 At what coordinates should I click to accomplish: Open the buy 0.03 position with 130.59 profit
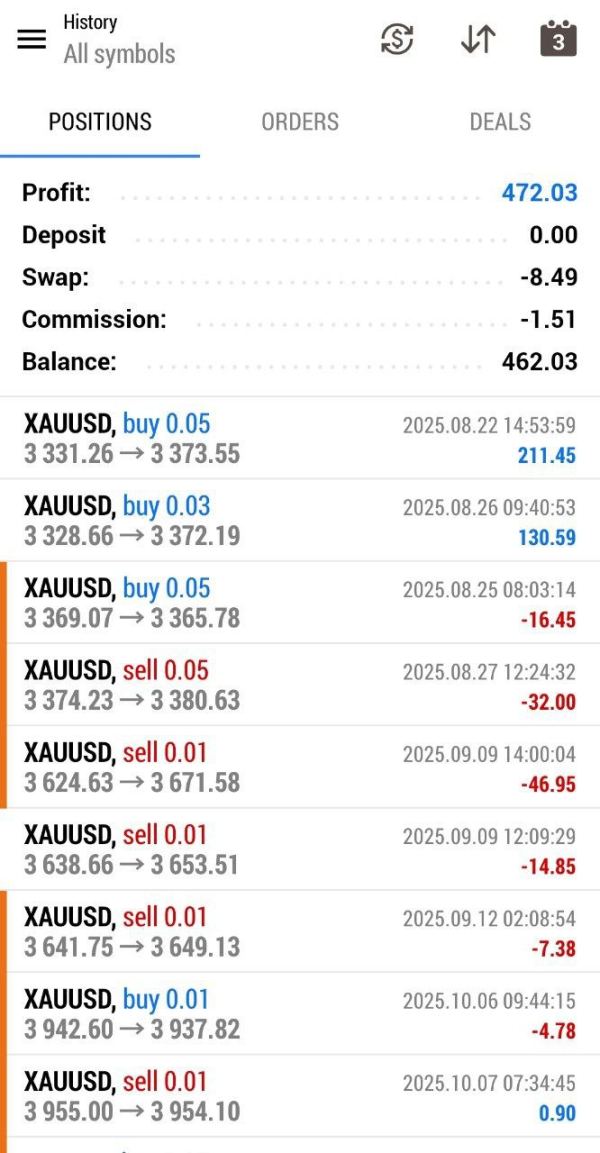[300, 520]
